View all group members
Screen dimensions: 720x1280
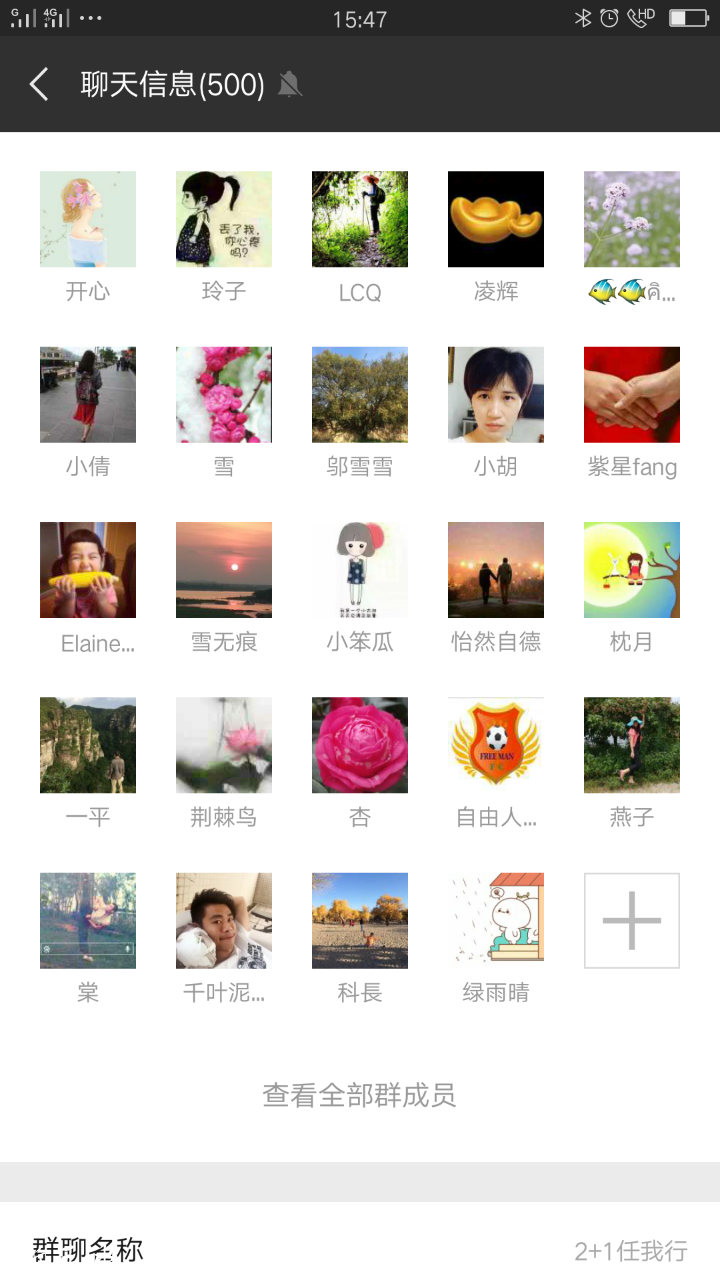359,1095
